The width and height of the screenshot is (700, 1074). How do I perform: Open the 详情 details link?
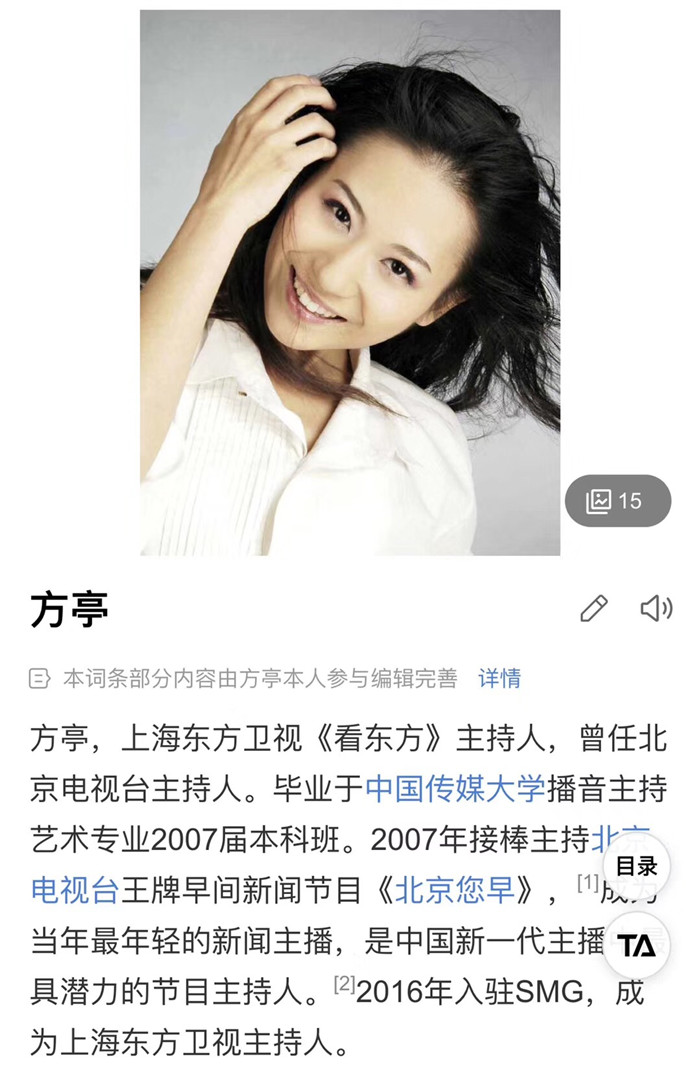point(499,679)
